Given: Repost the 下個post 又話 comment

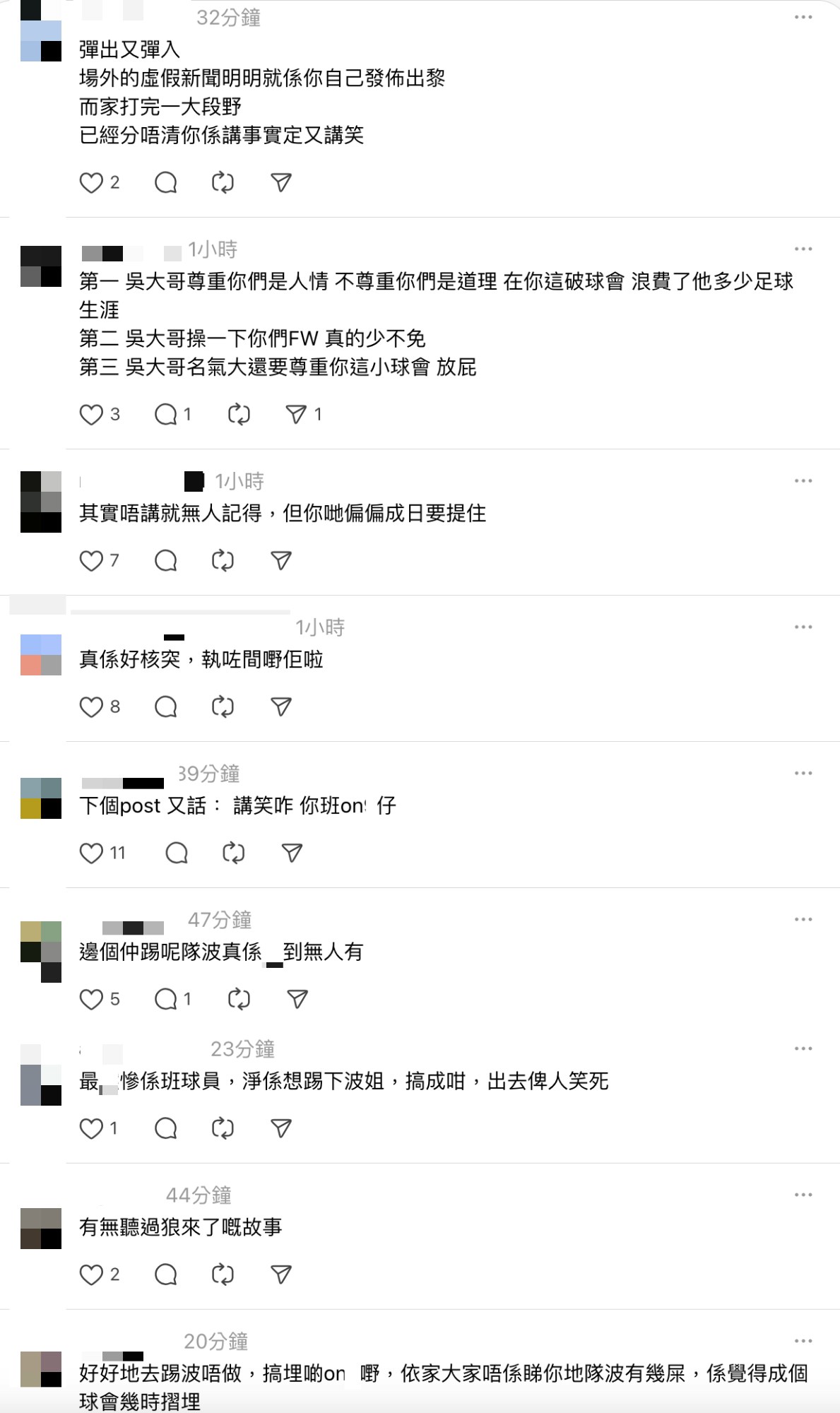Looking at the screenshot, I should pos(233,853).
